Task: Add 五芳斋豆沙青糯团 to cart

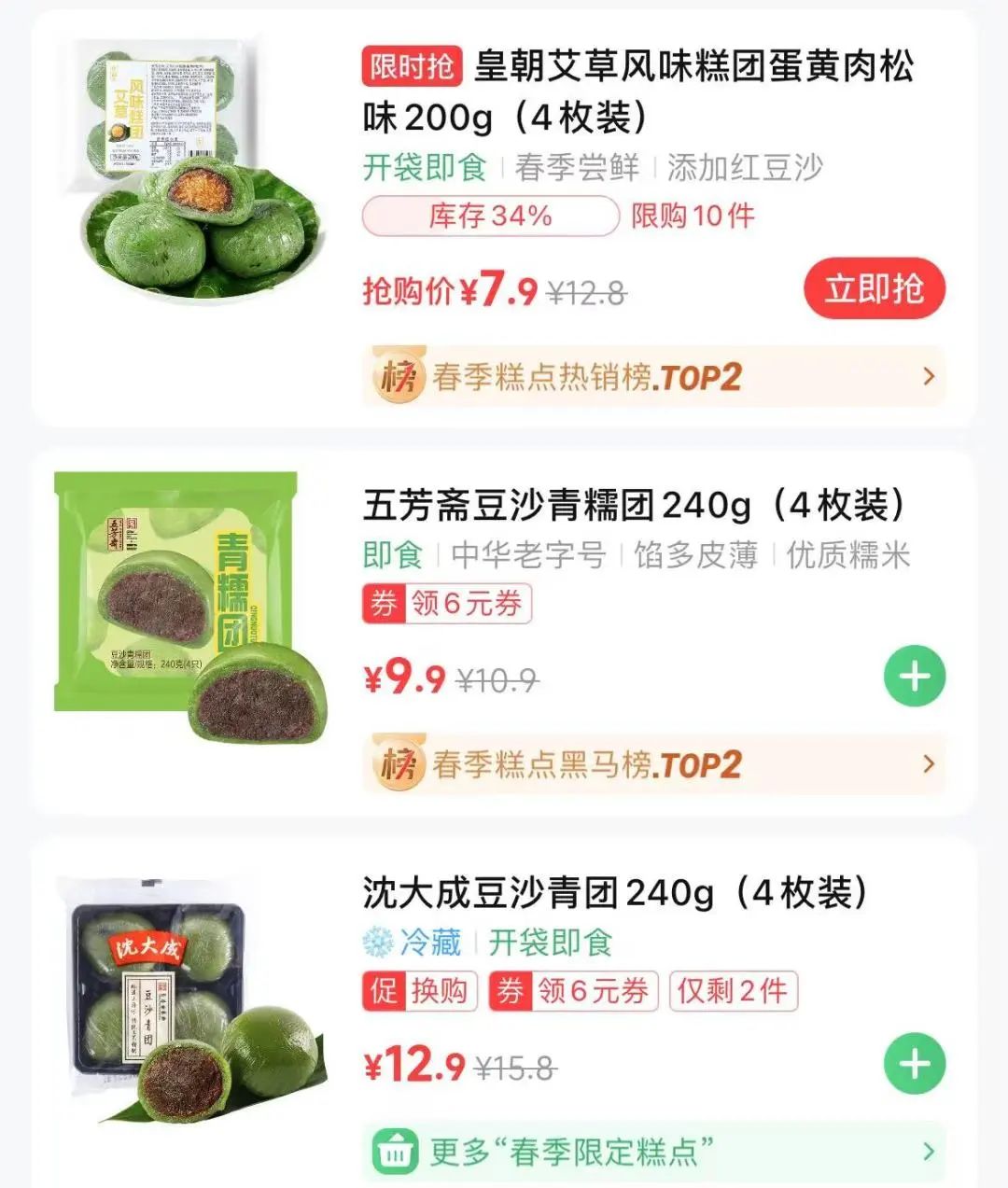Action: [914, 677]
